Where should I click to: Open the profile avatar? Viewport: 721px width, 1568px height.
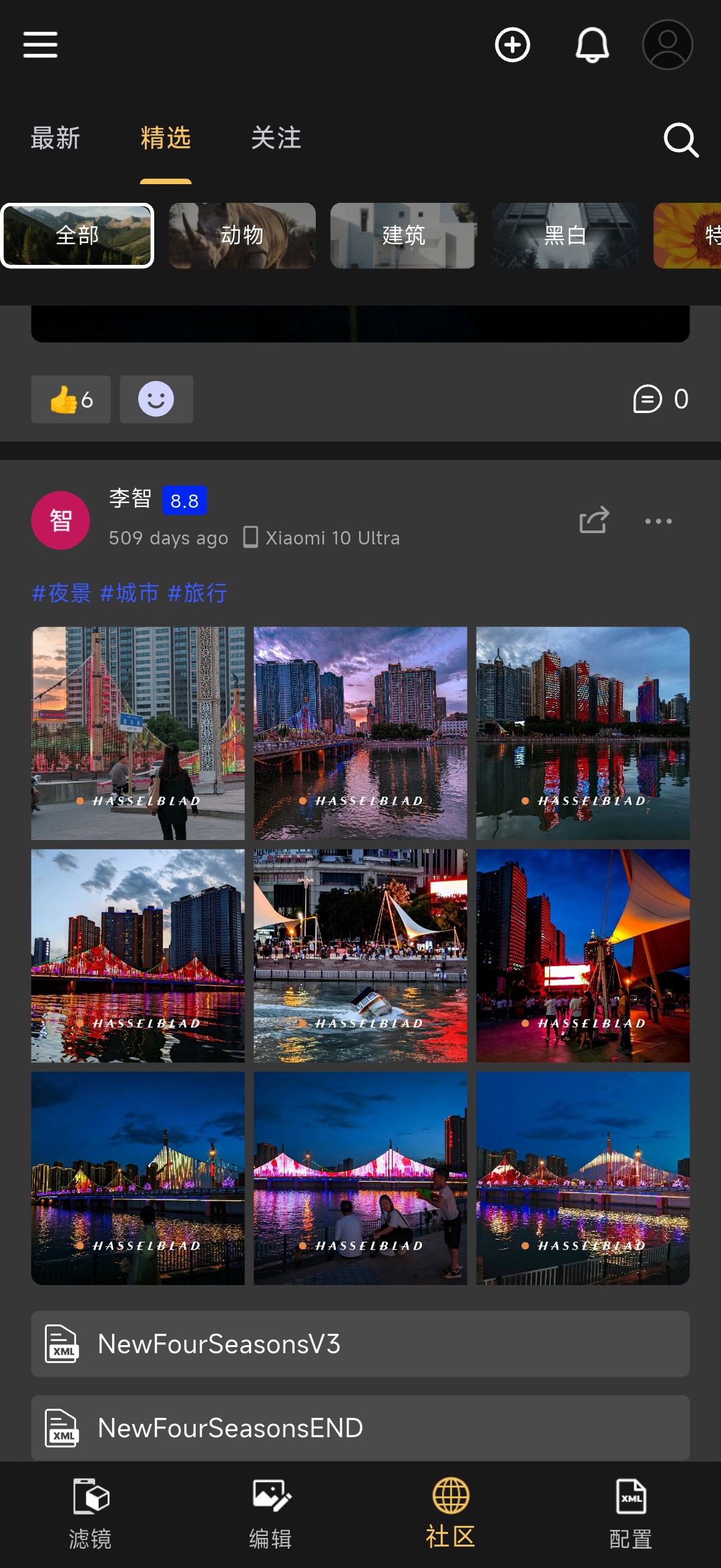[x=667, y=45]
